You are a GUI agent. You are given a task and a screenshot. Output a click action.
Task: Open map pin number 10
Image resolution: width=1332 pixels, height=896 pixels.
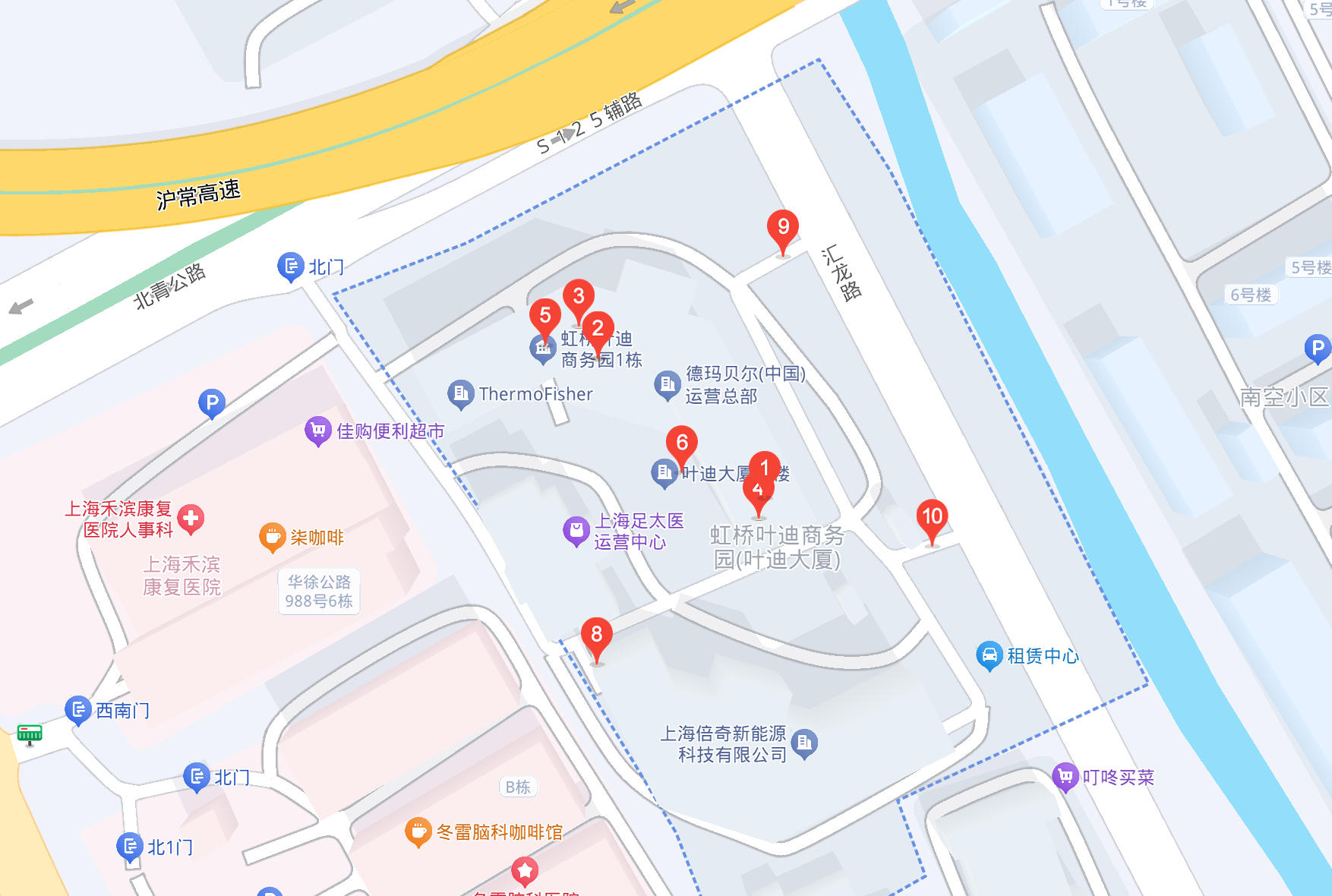[x=932, y=517]
